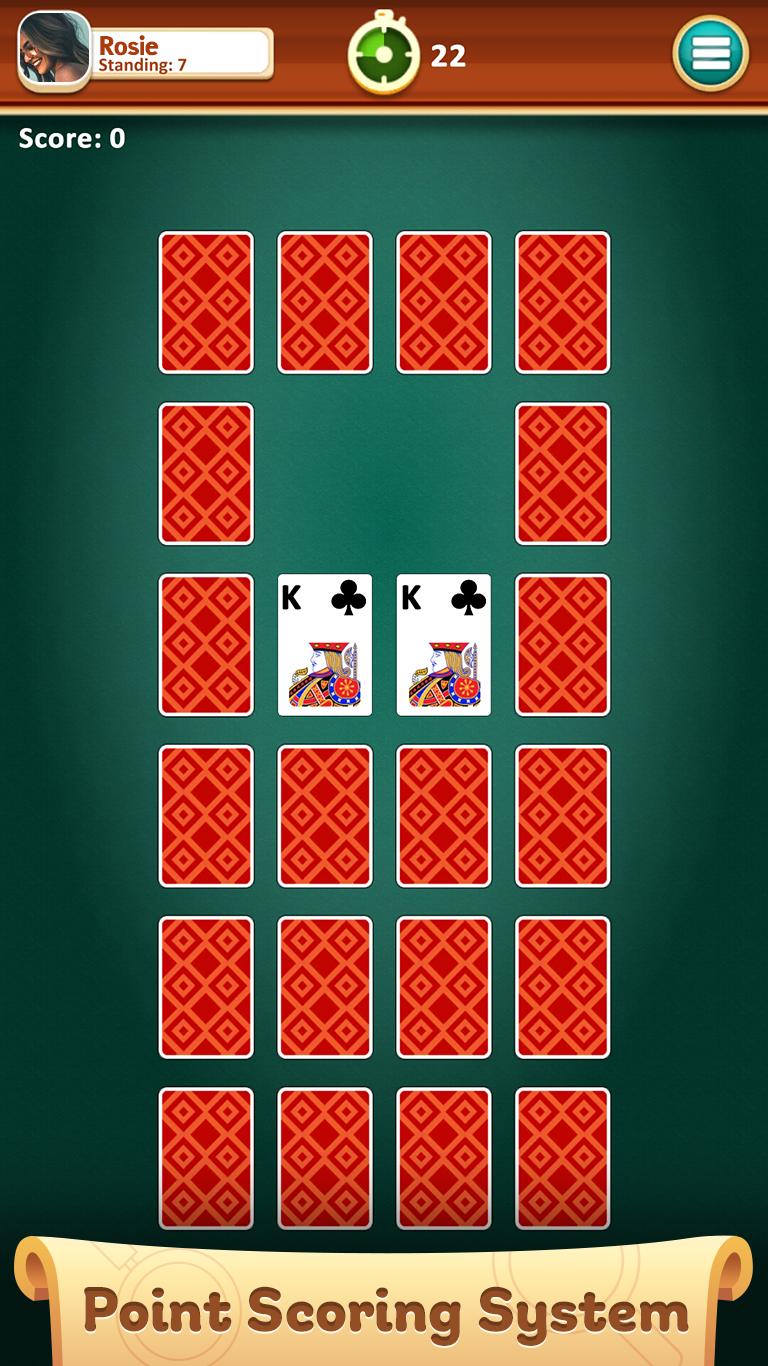
Task: Flip the second card in the fourth row
Action: click(x=324, y=814)
